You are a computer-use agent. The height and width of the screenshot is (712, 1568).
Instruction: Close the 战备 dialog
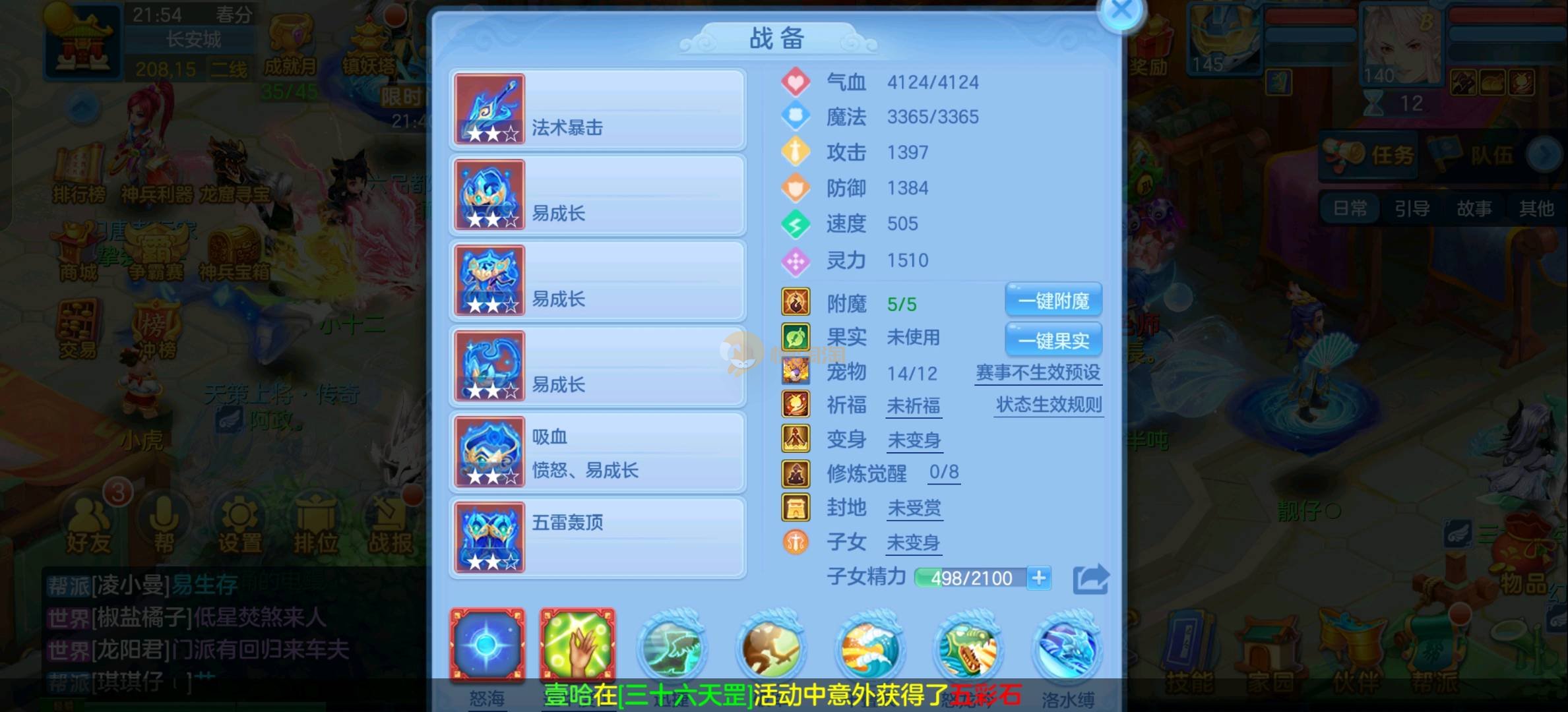(1121, 11)
